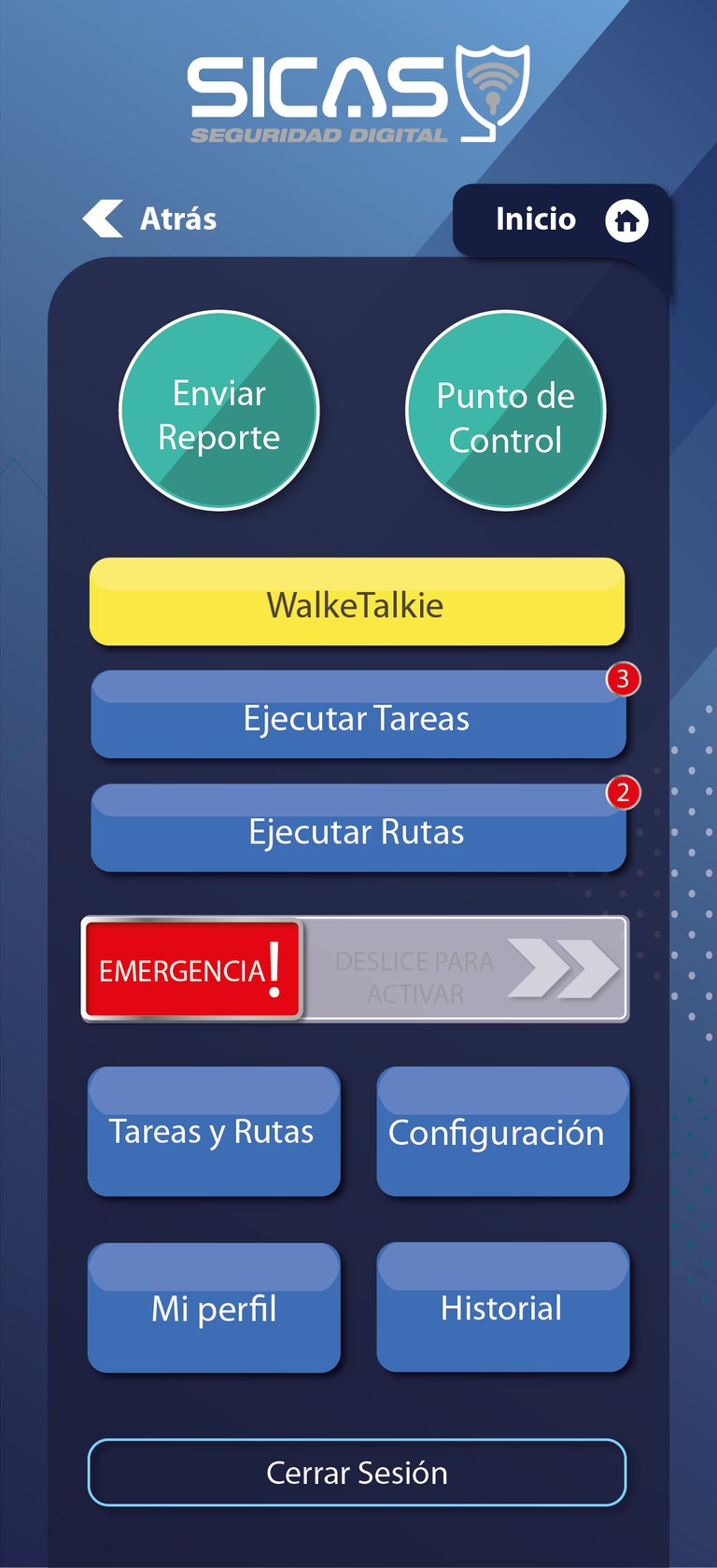Viewport: 717px width, 1568px height.
Task: Open Ejecutar Tareas
Action: point(357,716)
